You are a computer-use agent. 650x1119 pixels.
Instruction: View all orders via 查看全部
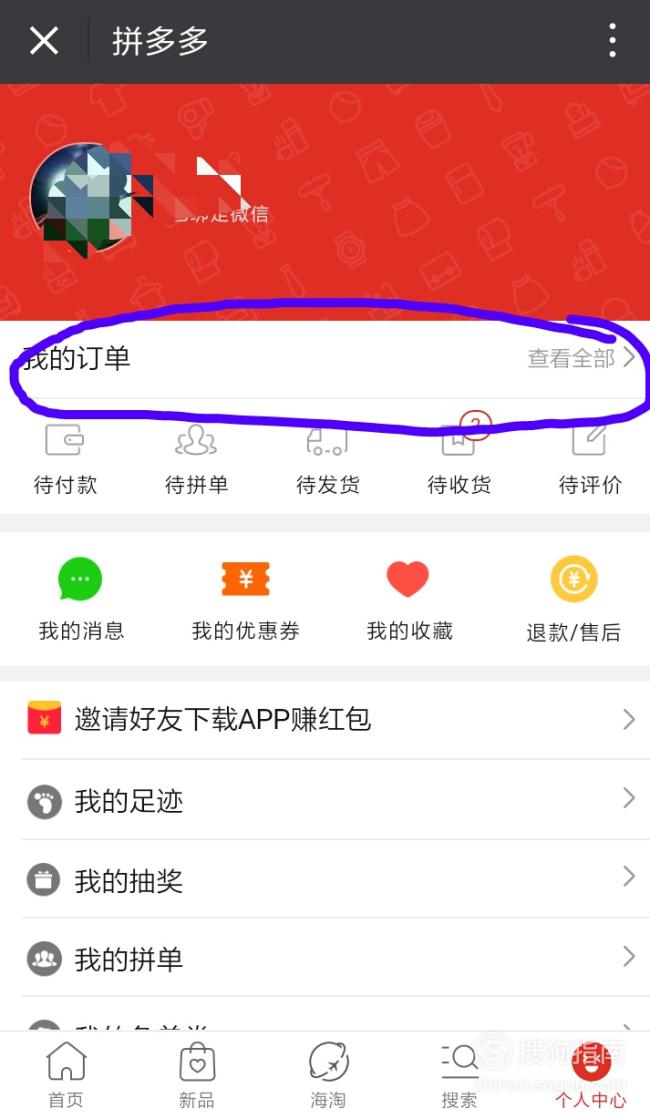[x=581, y=358]
